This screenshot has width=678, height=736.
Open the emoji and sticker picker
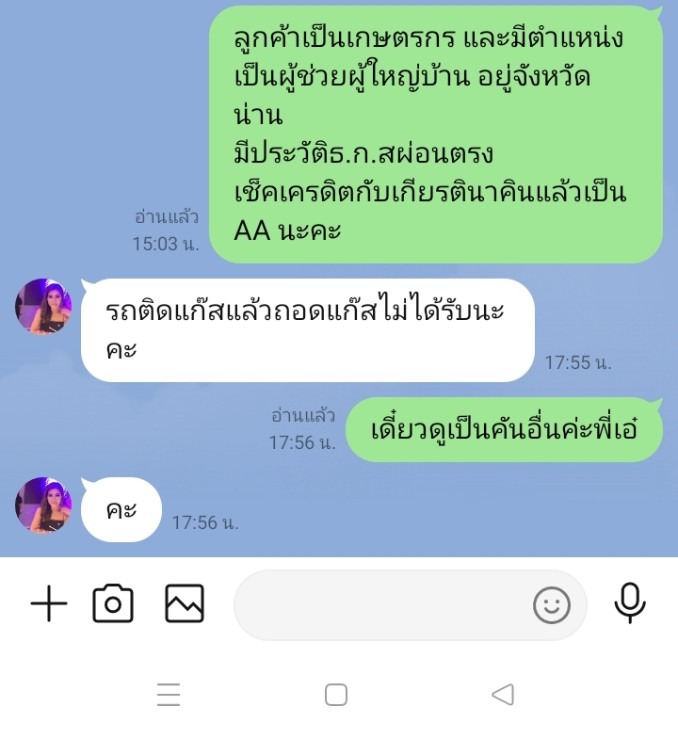coord(551,605)
